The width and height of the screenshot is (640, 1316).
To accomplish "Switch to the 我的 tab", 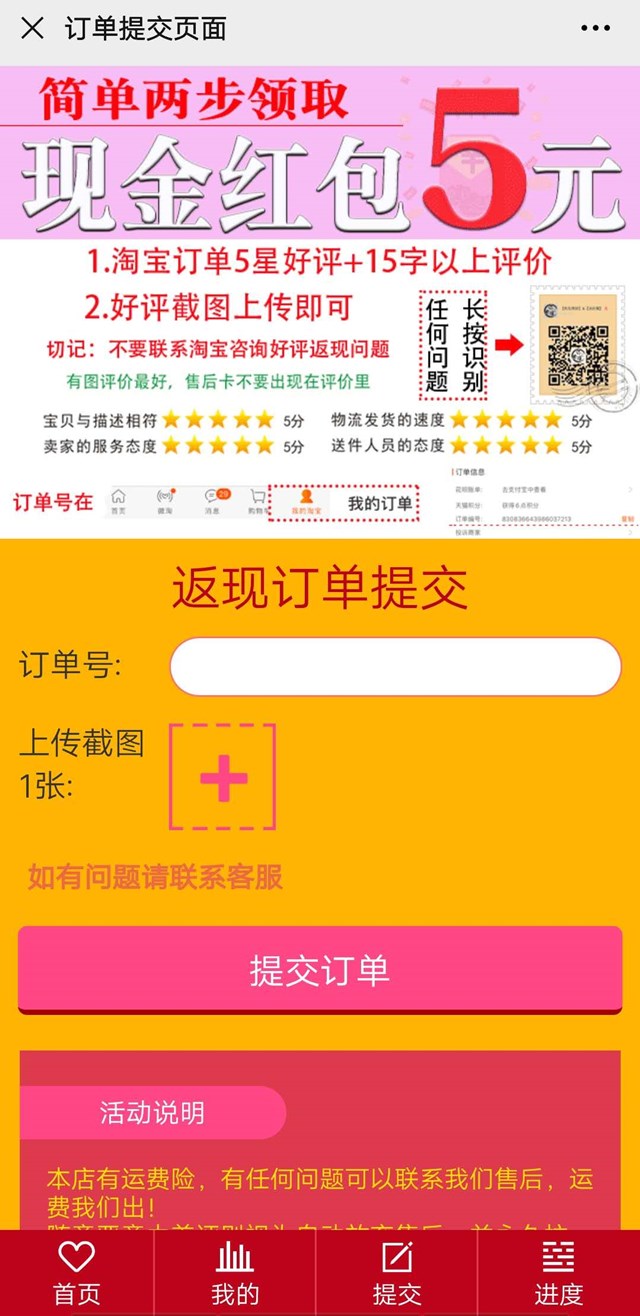I will [235, 1273].
